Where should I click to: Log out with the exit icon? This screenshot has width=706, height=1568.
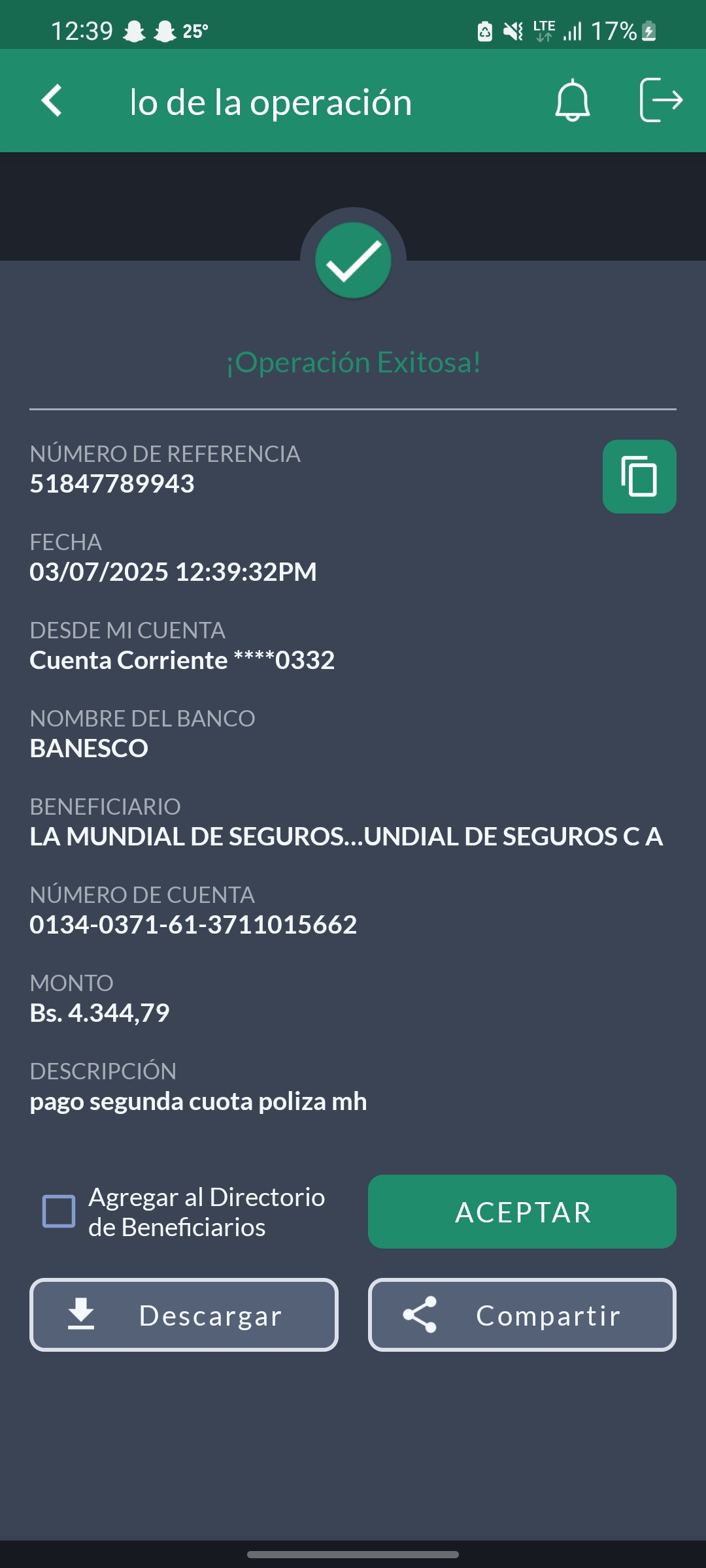pyautogui.click(x=660, y=100)
